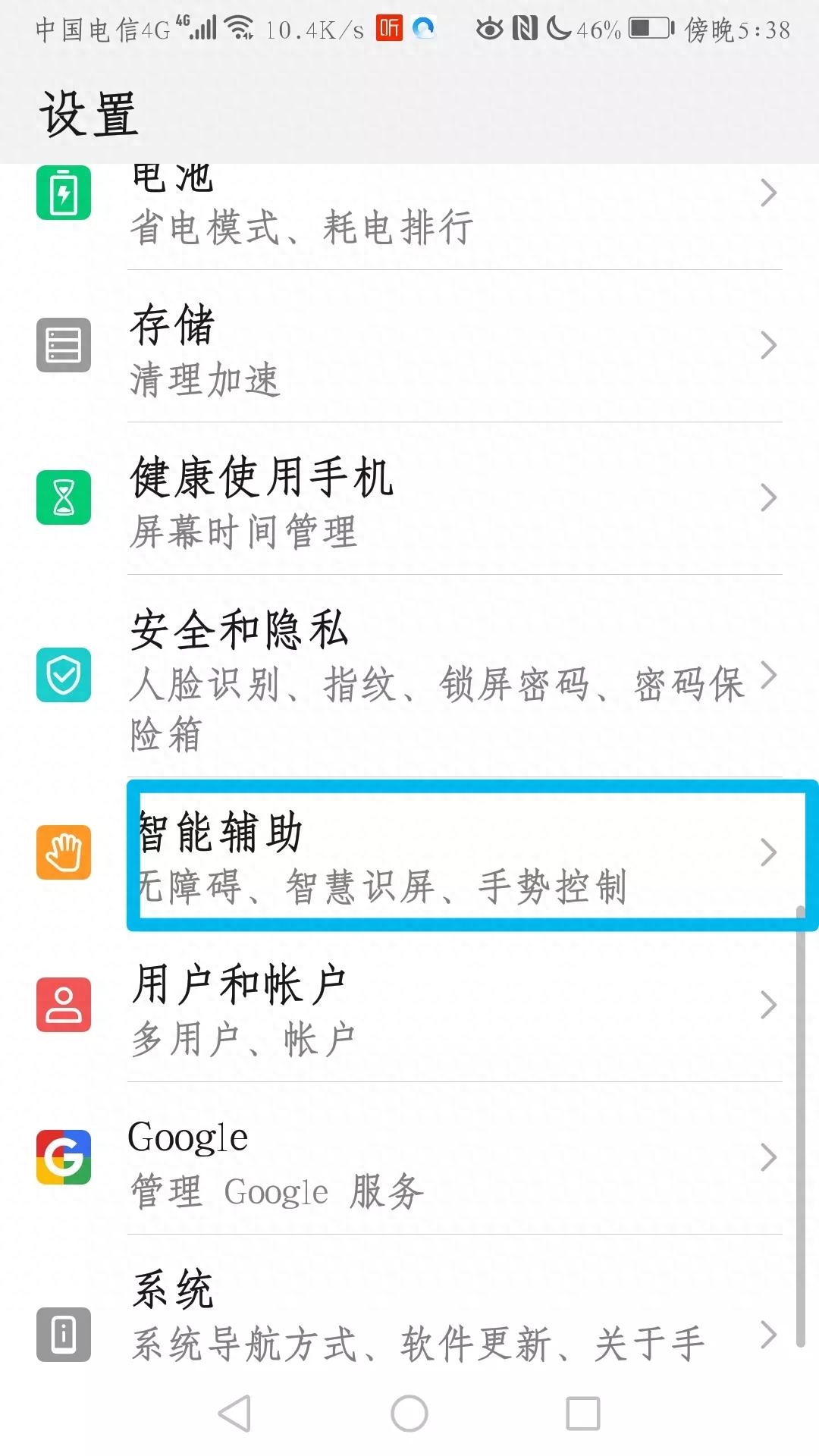
Task: Tap the home circle button
Action: [x=409, y=1413]
